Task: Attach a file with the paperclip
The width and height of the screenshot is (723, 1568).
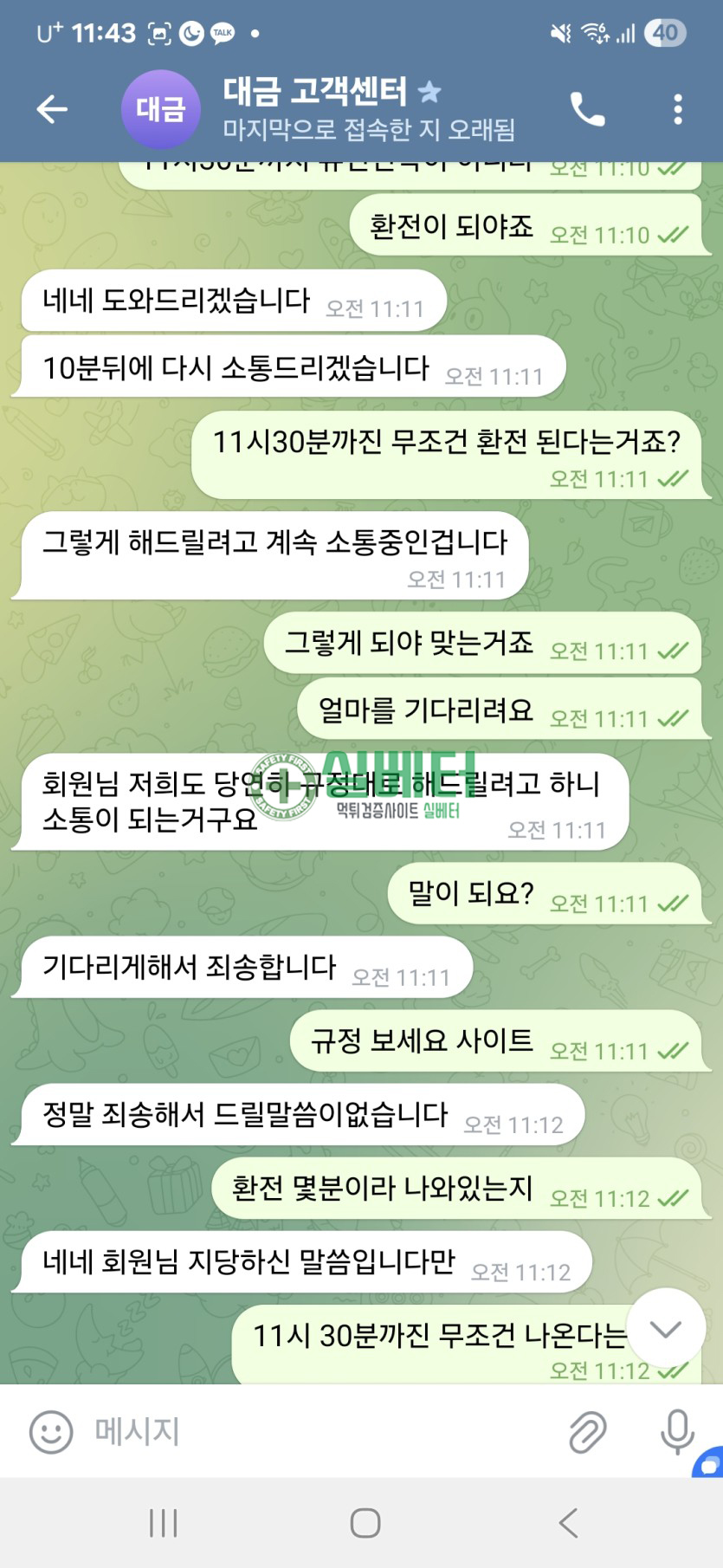Action: click(x=587, y=1431)
